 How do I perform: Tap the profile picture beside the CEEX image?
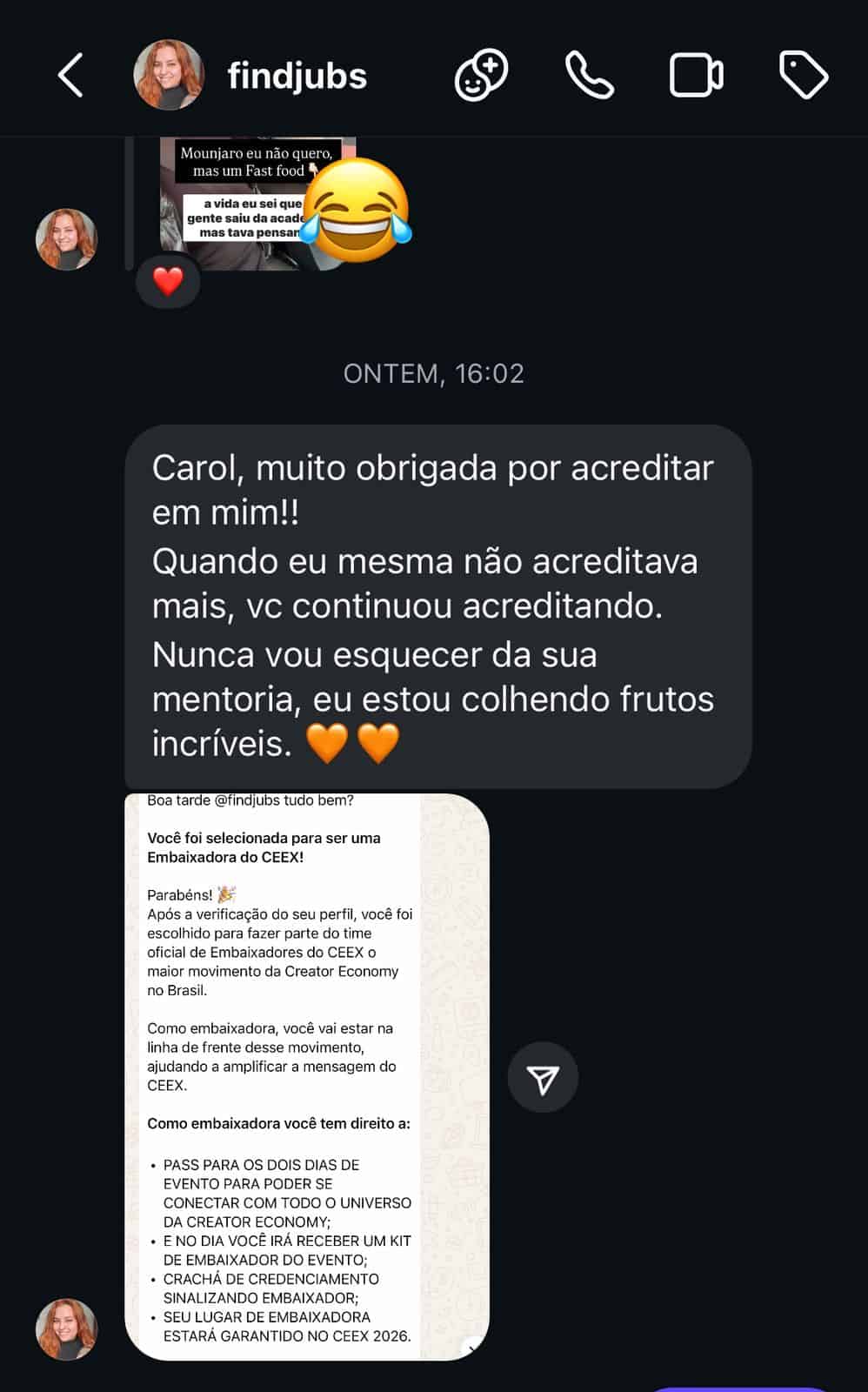(66, 1328)
